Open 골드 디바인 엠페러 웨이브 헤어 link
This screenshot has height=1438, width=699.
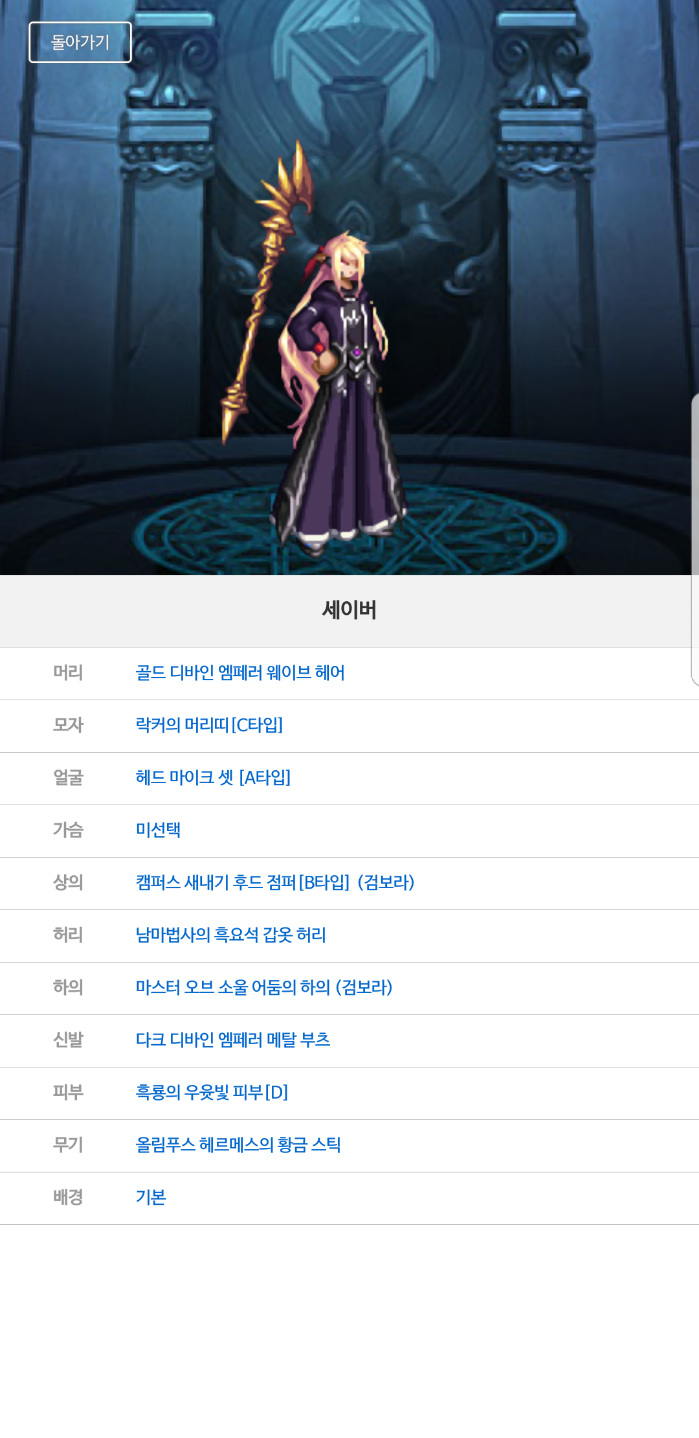pos(240,673)
